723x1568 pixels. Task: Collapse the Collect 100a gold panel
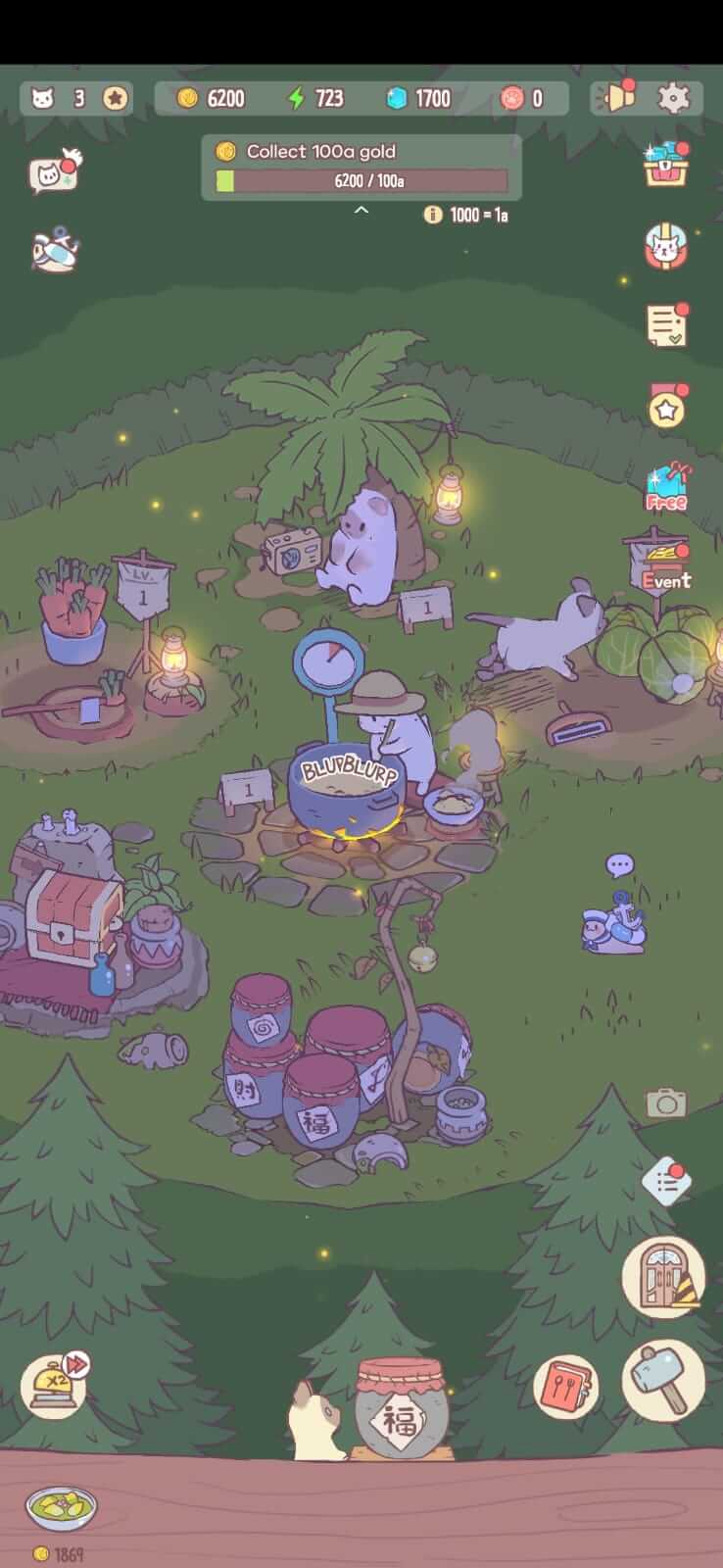click(361, 210)
